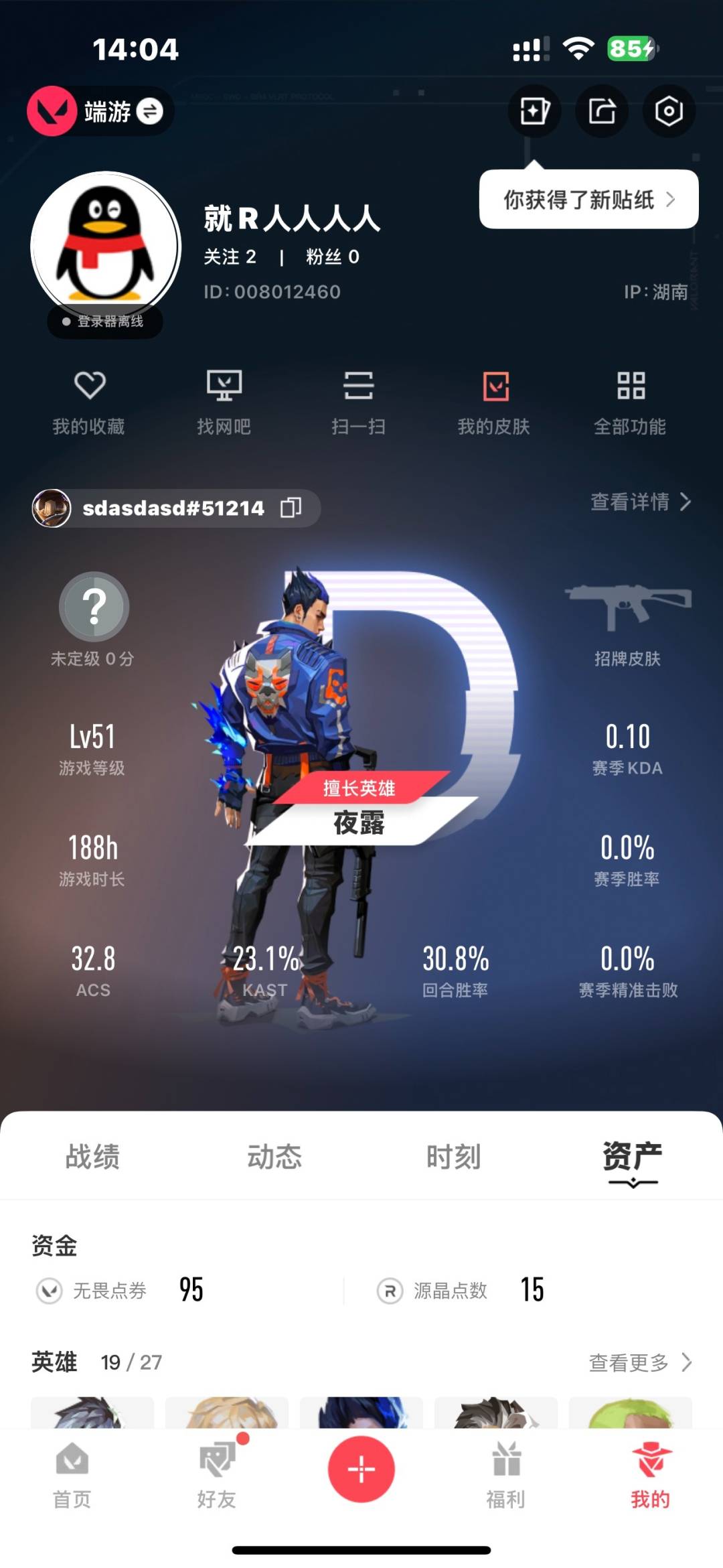The image size is (723, 1568).
Task: Copy the game ID sdasdasd#51214
Action: pos(291,508)
